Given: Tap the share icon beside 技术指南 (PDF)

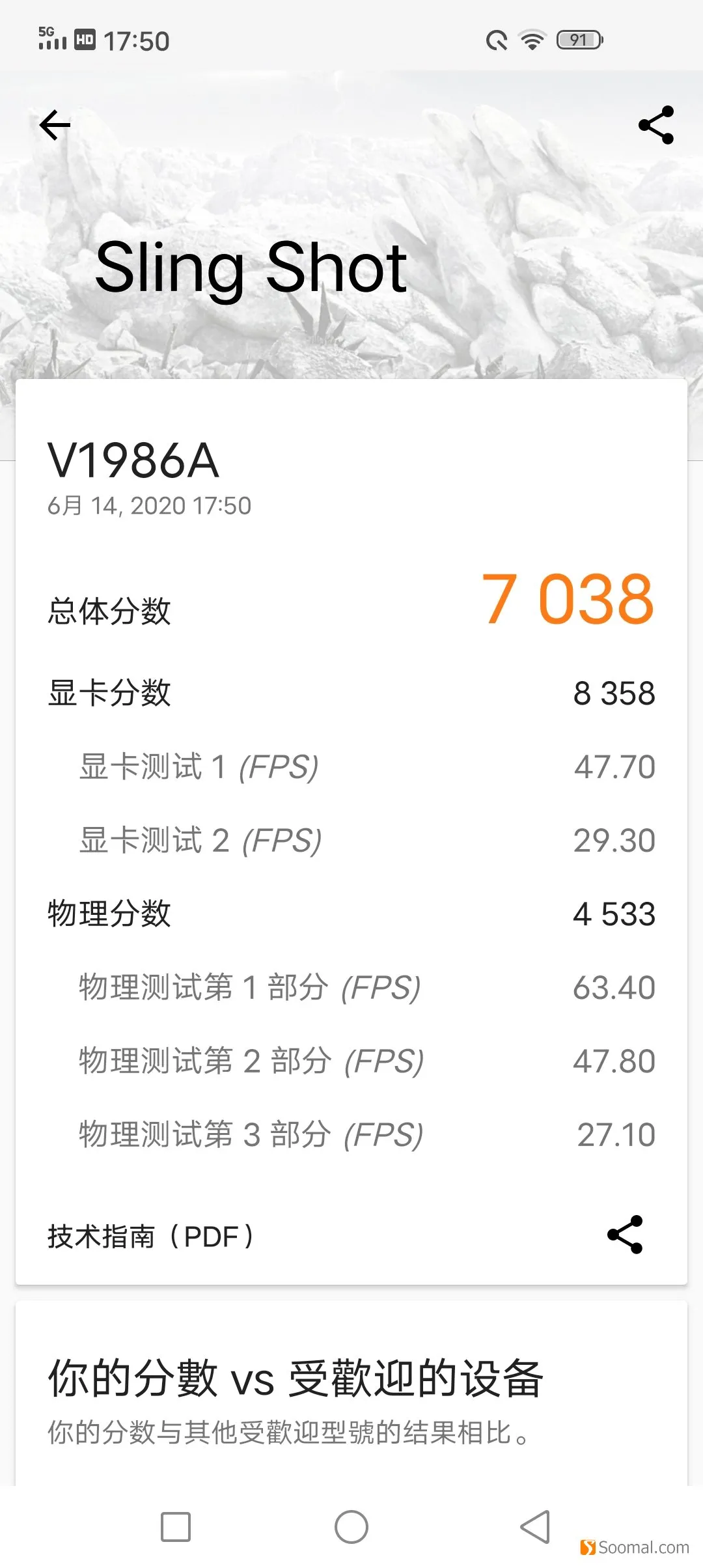Looking at the screenshot, I should pyautogui.click(x=625, y=1234).
